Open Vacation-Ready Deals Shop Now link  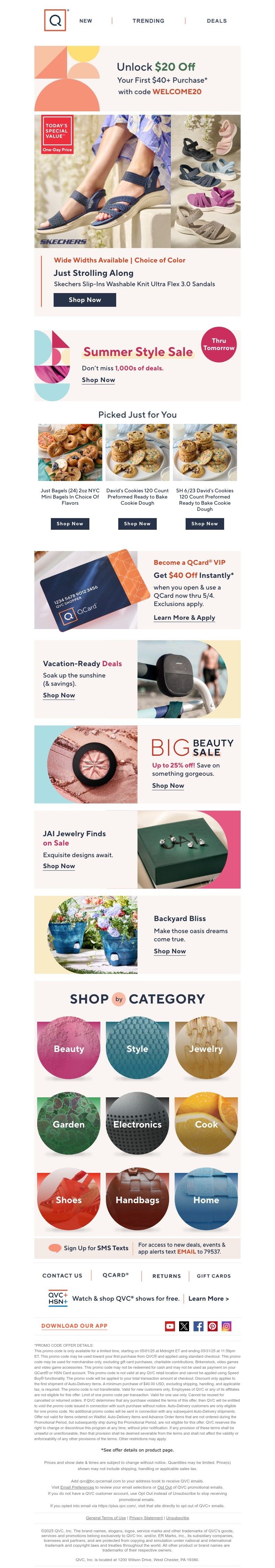click(59, 695)
